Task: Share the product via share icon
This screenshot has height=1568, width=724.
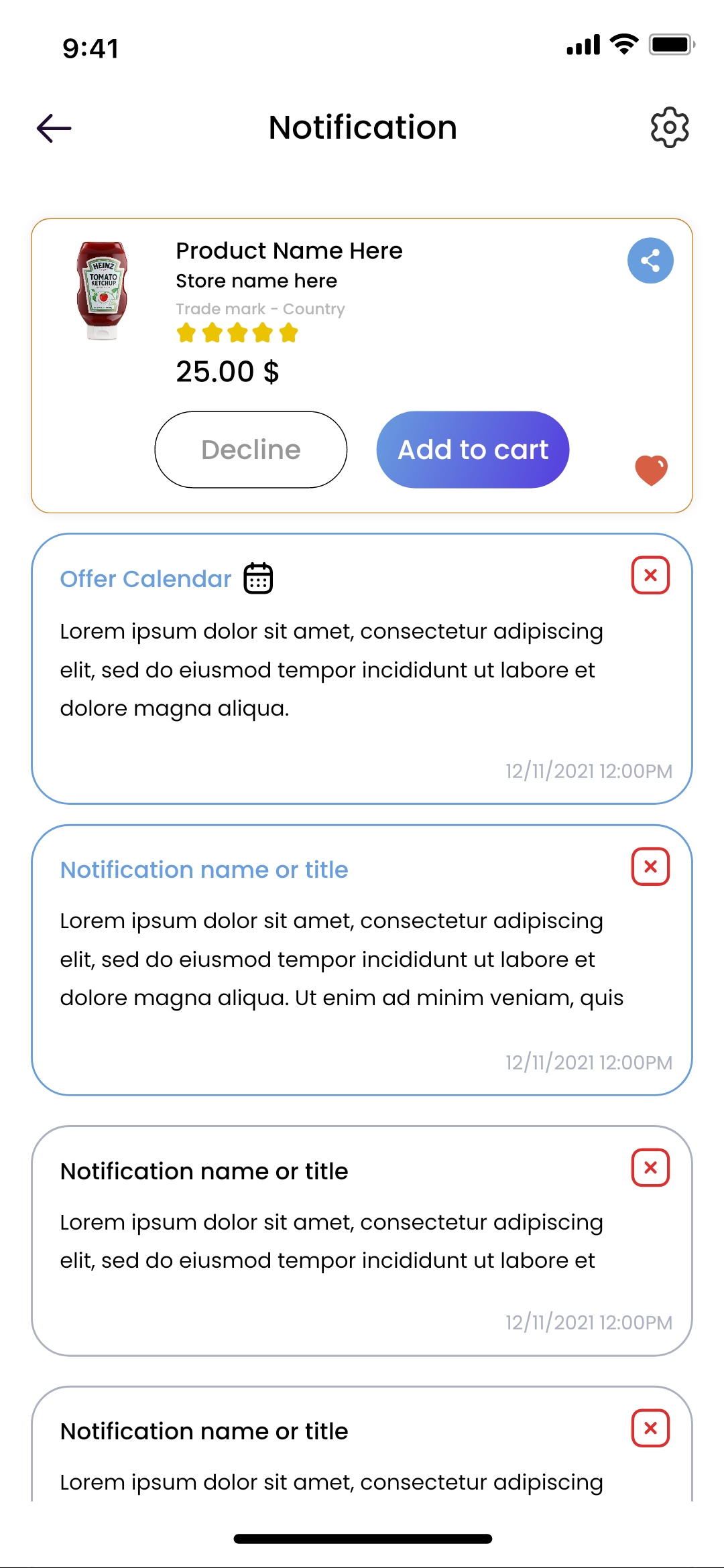Action: 650,261
